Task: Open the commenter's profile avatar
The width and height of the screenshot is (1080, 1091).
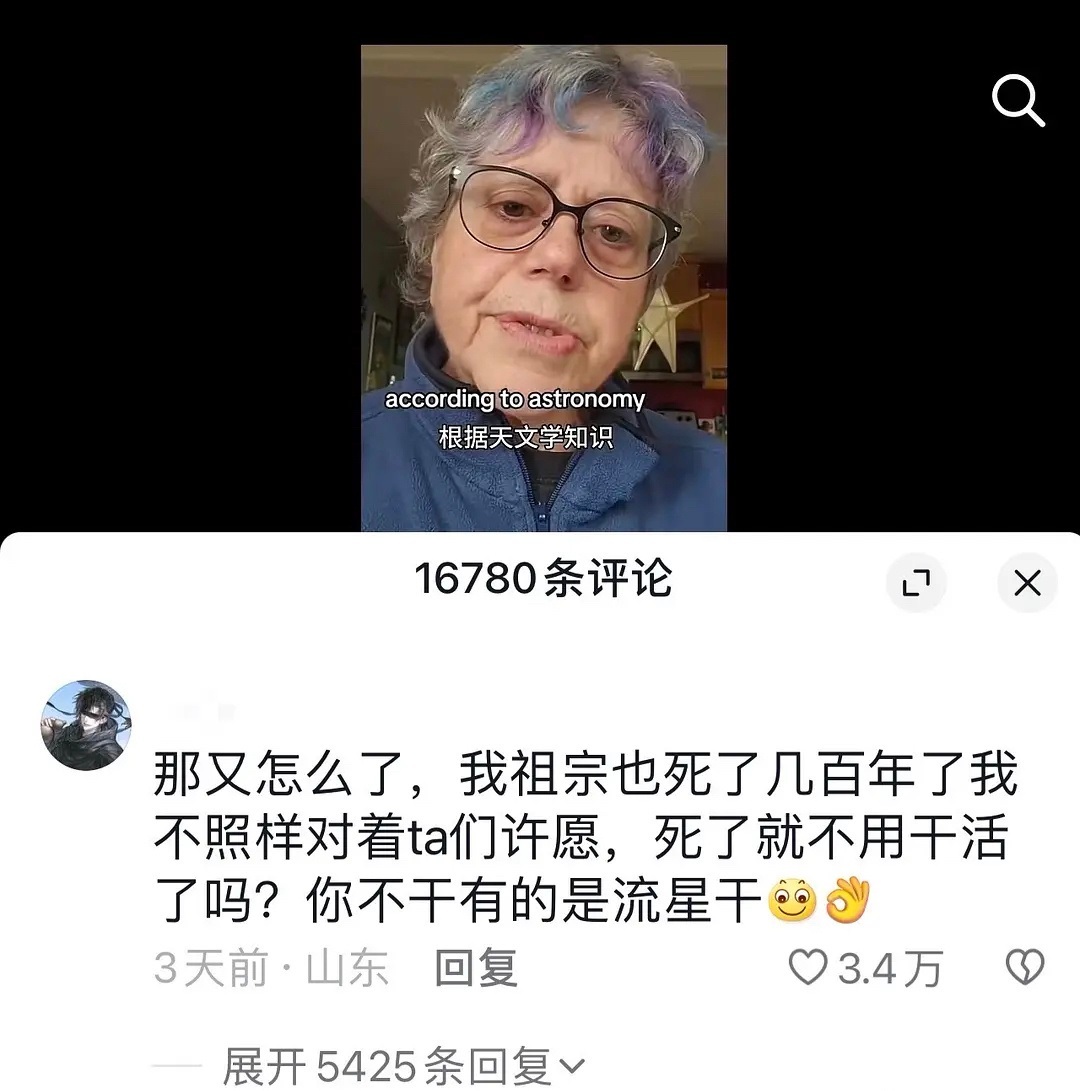Action: 86,726
